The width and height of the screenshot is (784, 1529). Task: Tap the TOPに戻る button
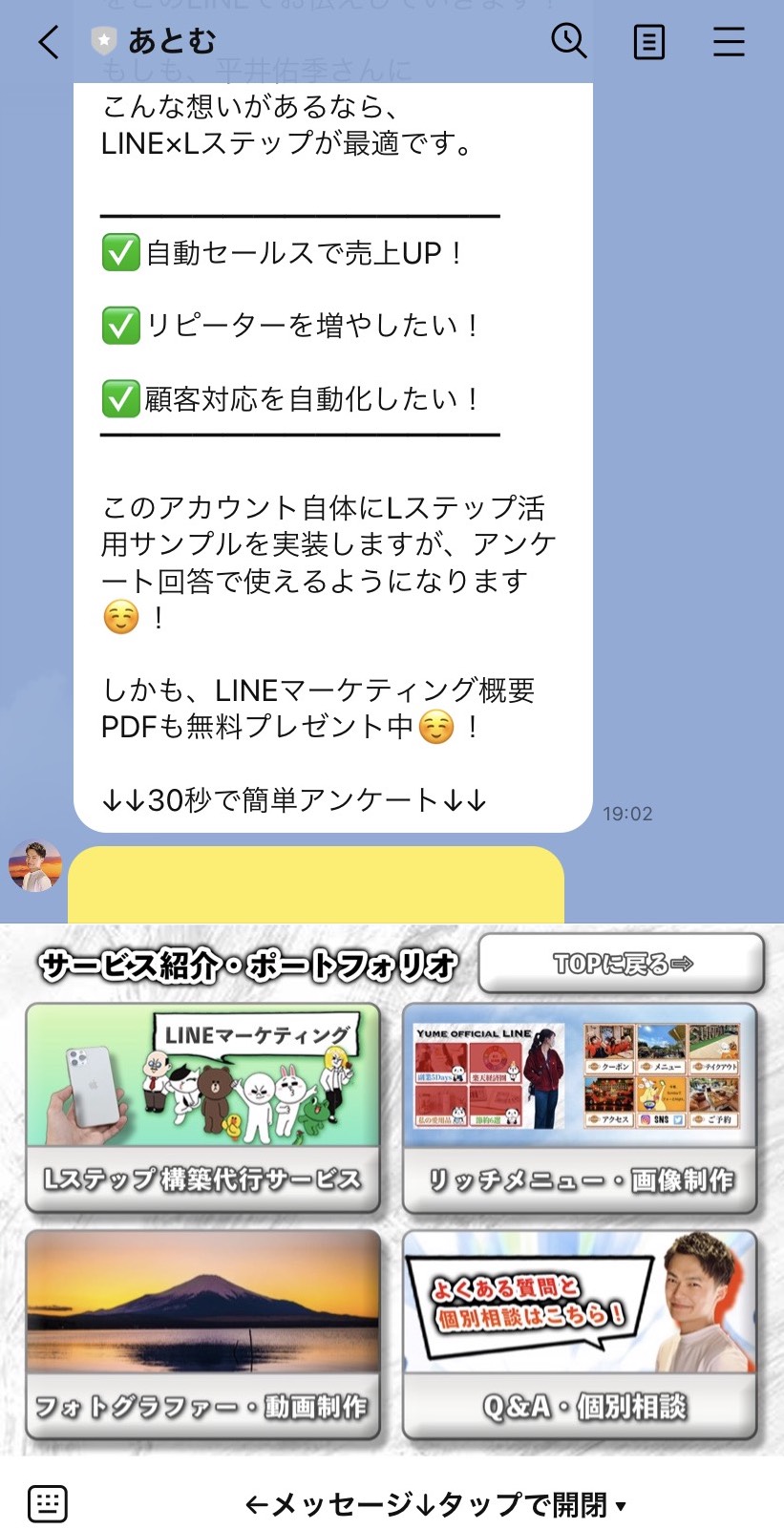click(x=622, y=964)
